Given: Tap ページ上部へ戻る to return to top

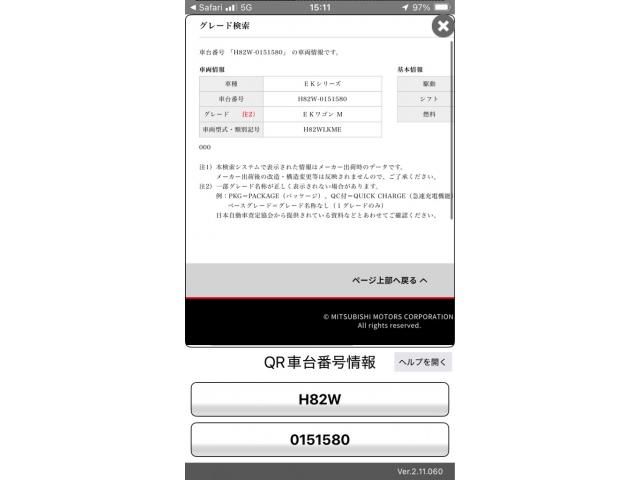Looking at the screenshot, I should [389, 281].
